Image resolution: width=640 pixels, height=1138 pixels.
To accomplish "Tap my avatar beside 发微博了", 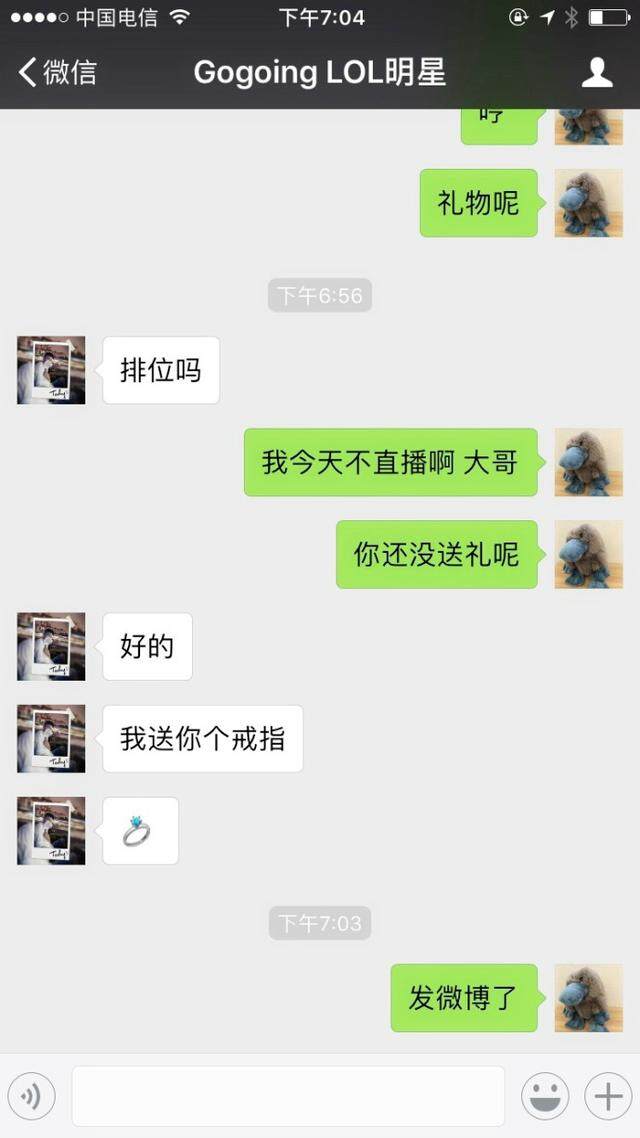I will point(588,998).
